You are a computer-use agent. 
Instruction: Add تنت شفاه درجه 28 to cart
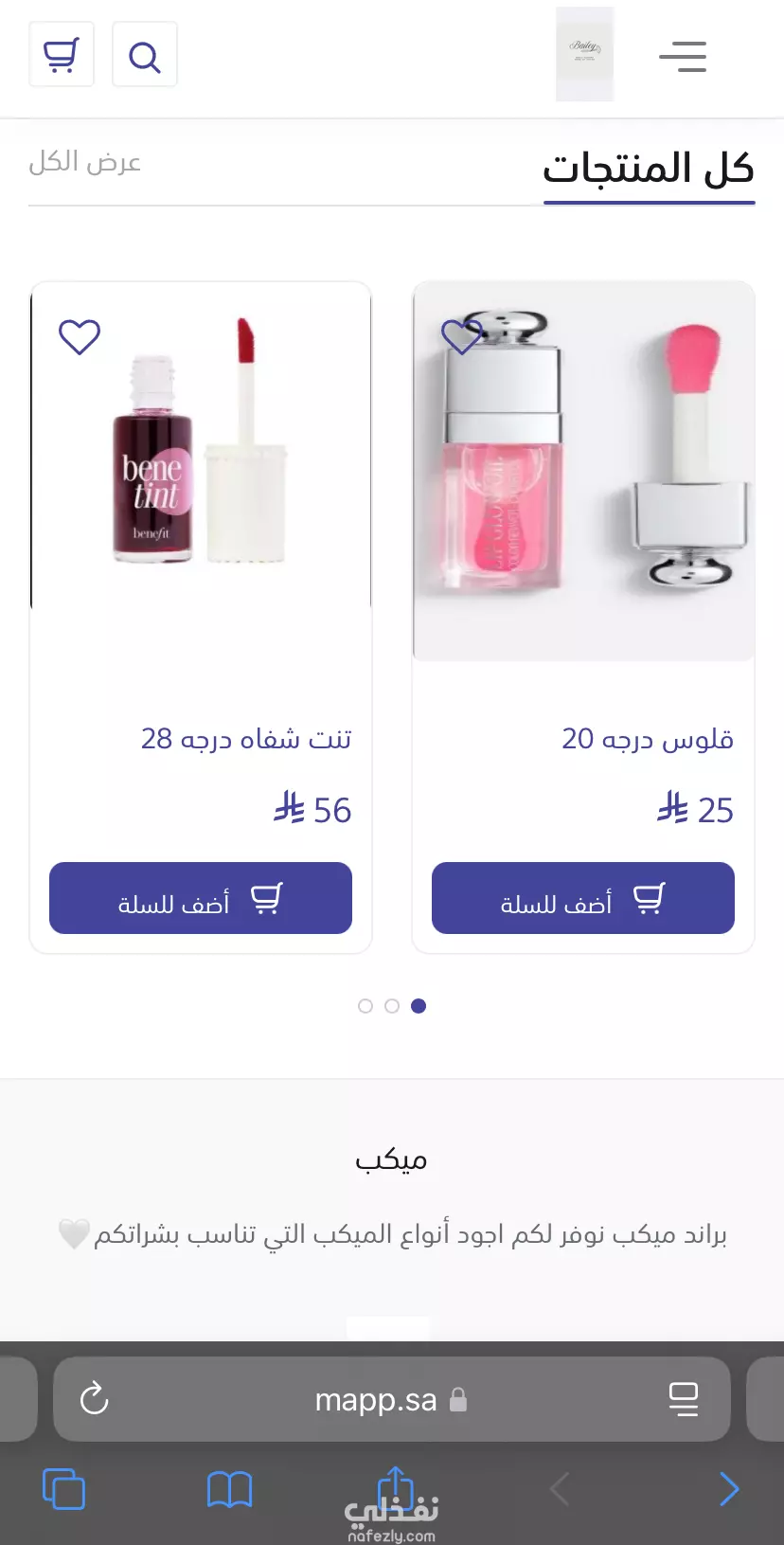(201, 898)
